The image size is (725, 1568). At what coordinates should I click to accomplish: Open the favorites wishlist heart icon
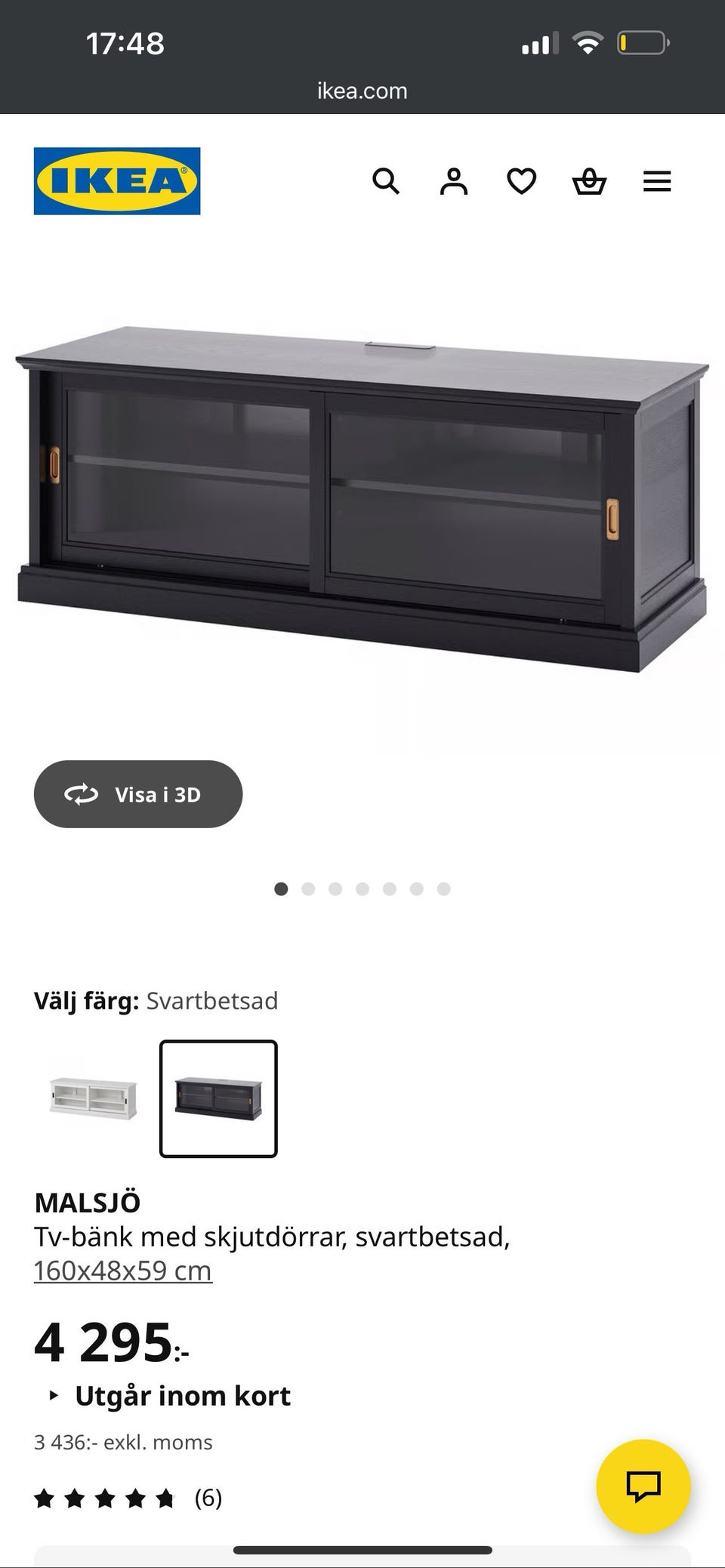click(x=522, y=181)
